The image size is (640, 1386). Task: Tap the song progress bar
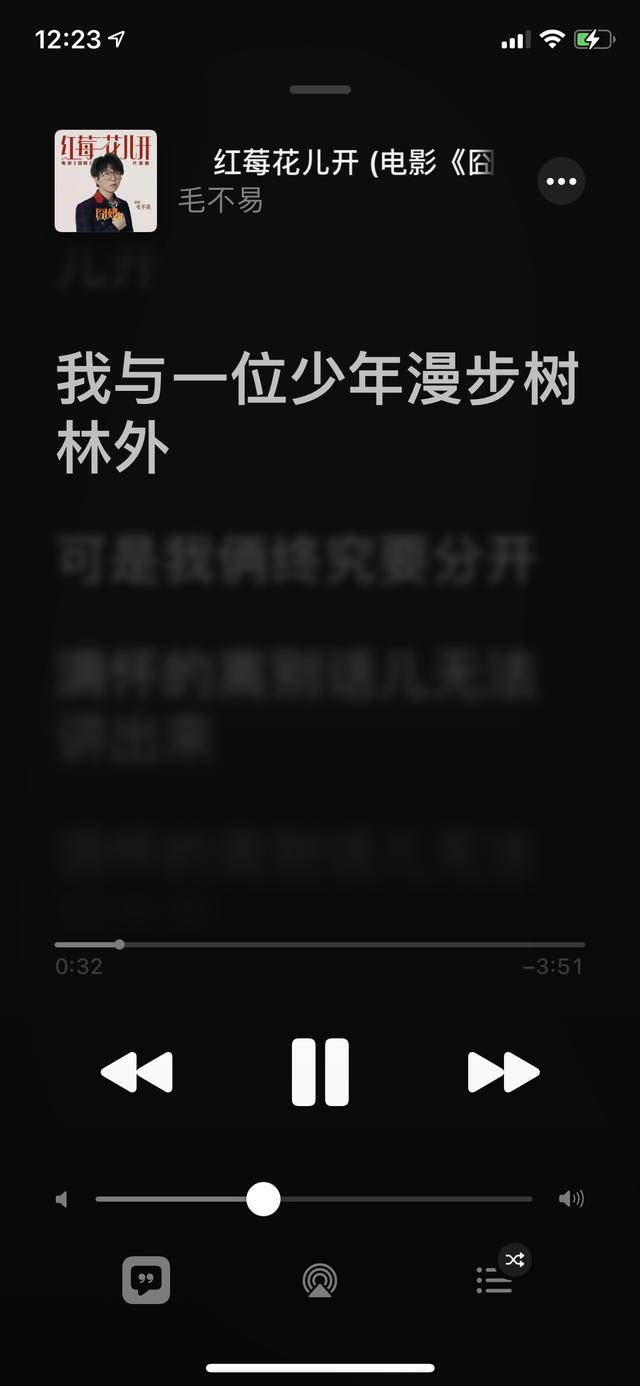point(320,944)
